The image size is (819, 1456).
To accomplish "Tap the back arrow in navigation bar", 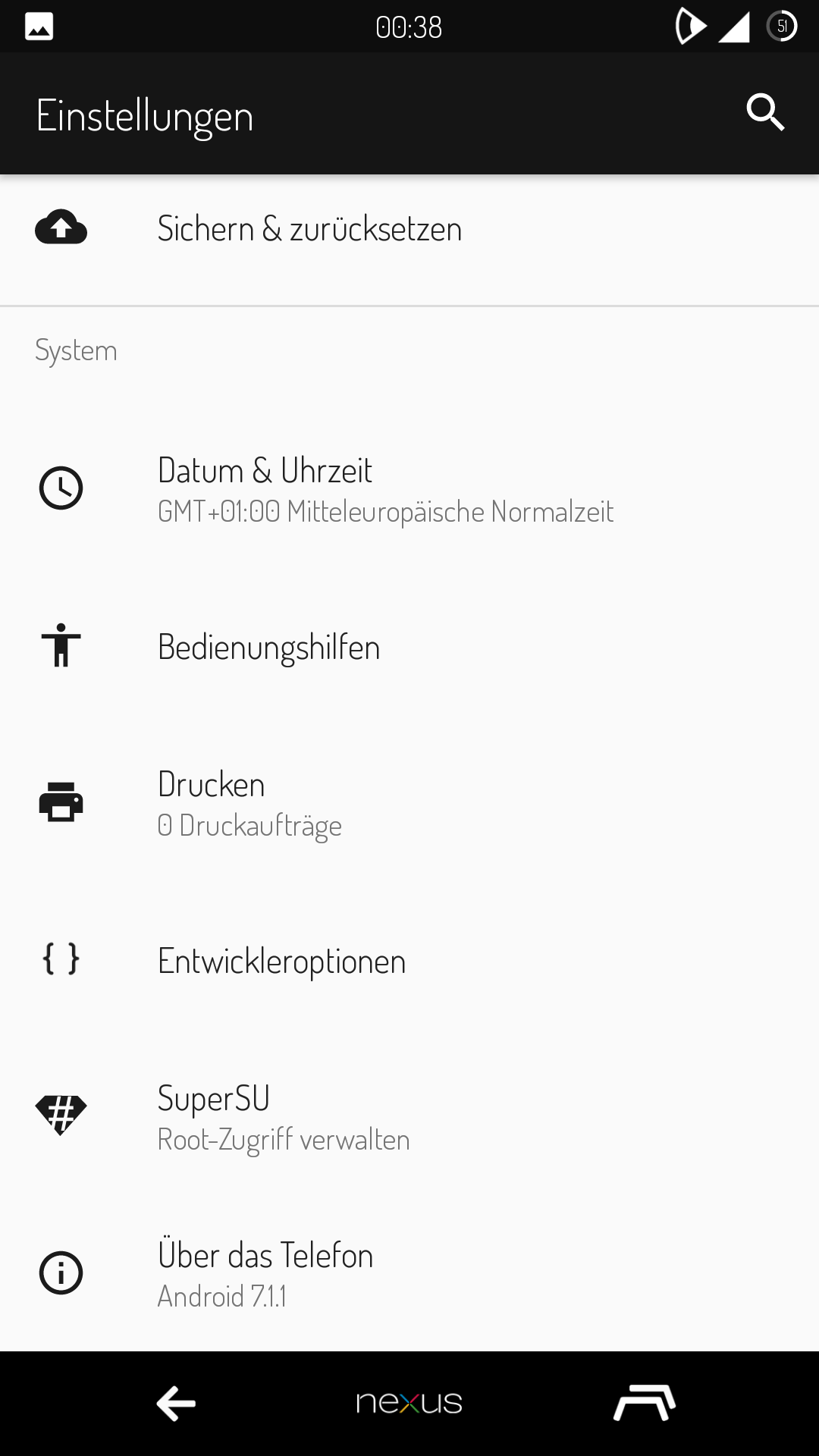I will pyautogui.click(x=176, y=1404).
